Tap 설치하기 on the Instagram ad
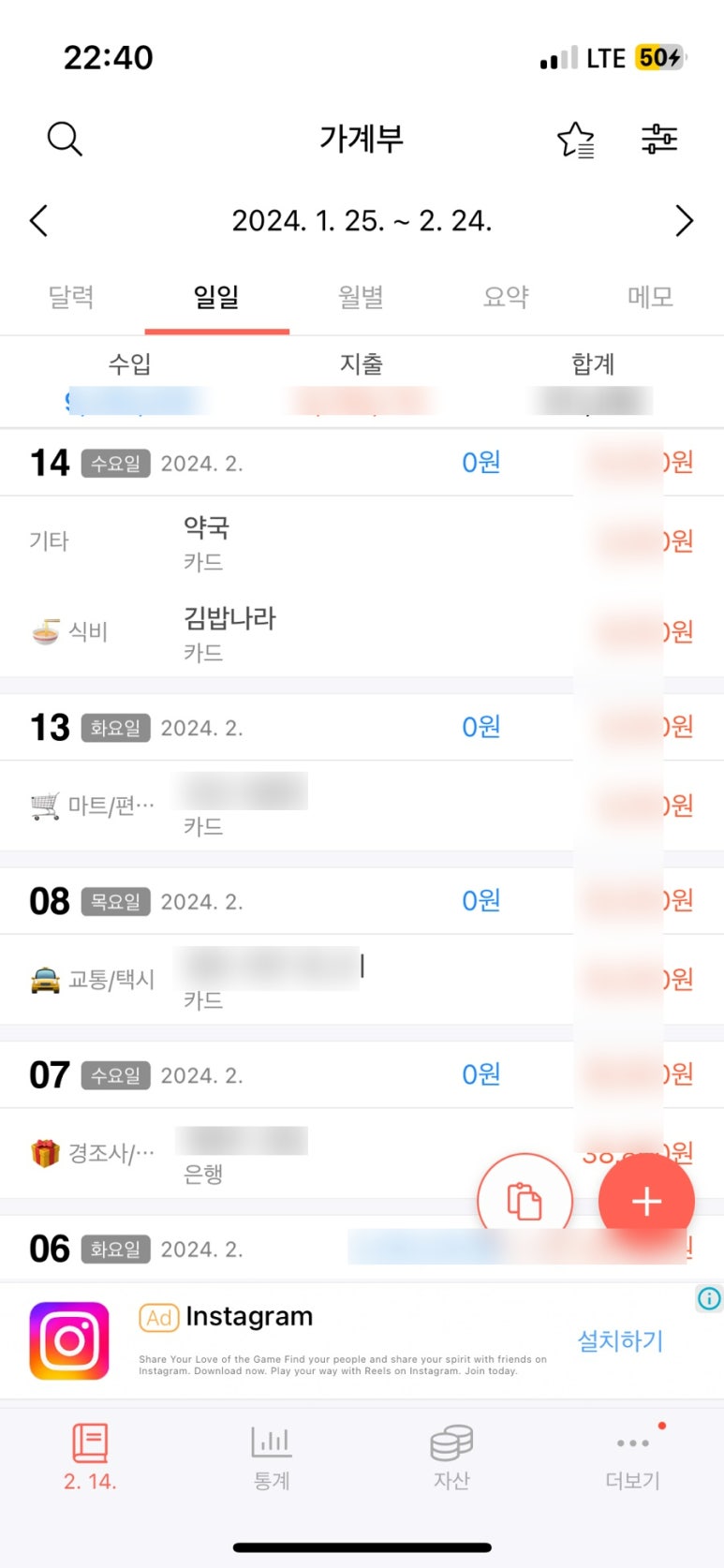 coord(620,1340)
